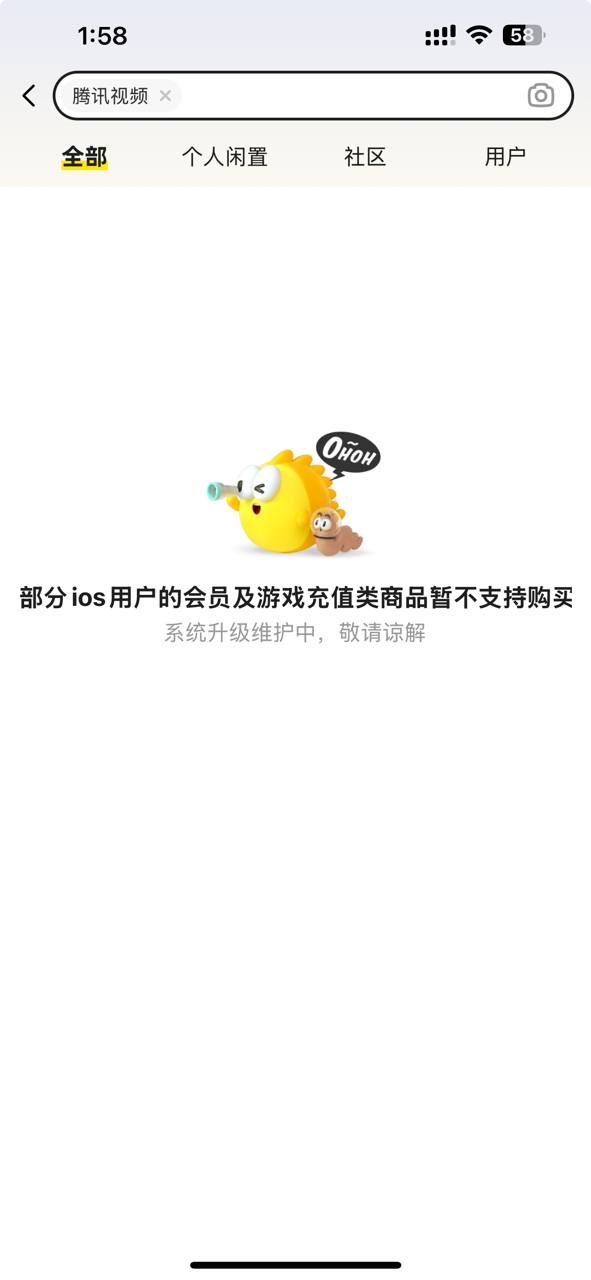
Task: Switch to the 用户 tab
Action: pyautogui.click(x=505, y=157)
